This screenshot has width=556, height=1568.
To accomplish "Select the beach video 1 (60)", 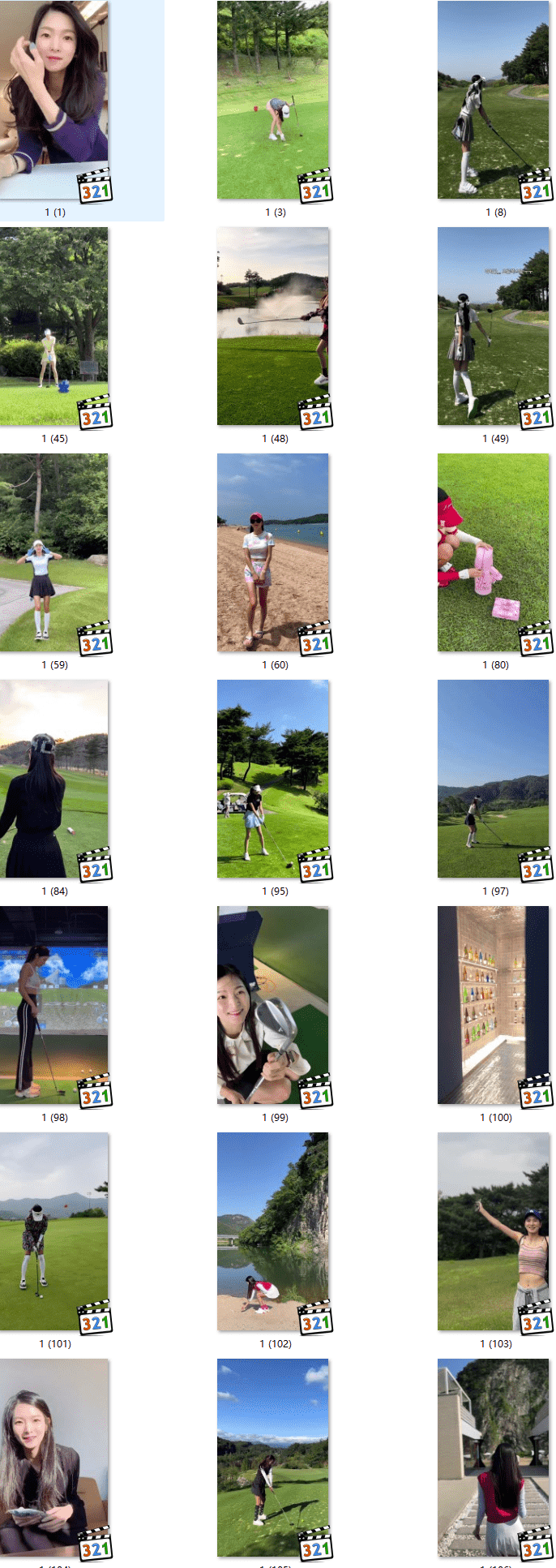I will pos(273,552).
